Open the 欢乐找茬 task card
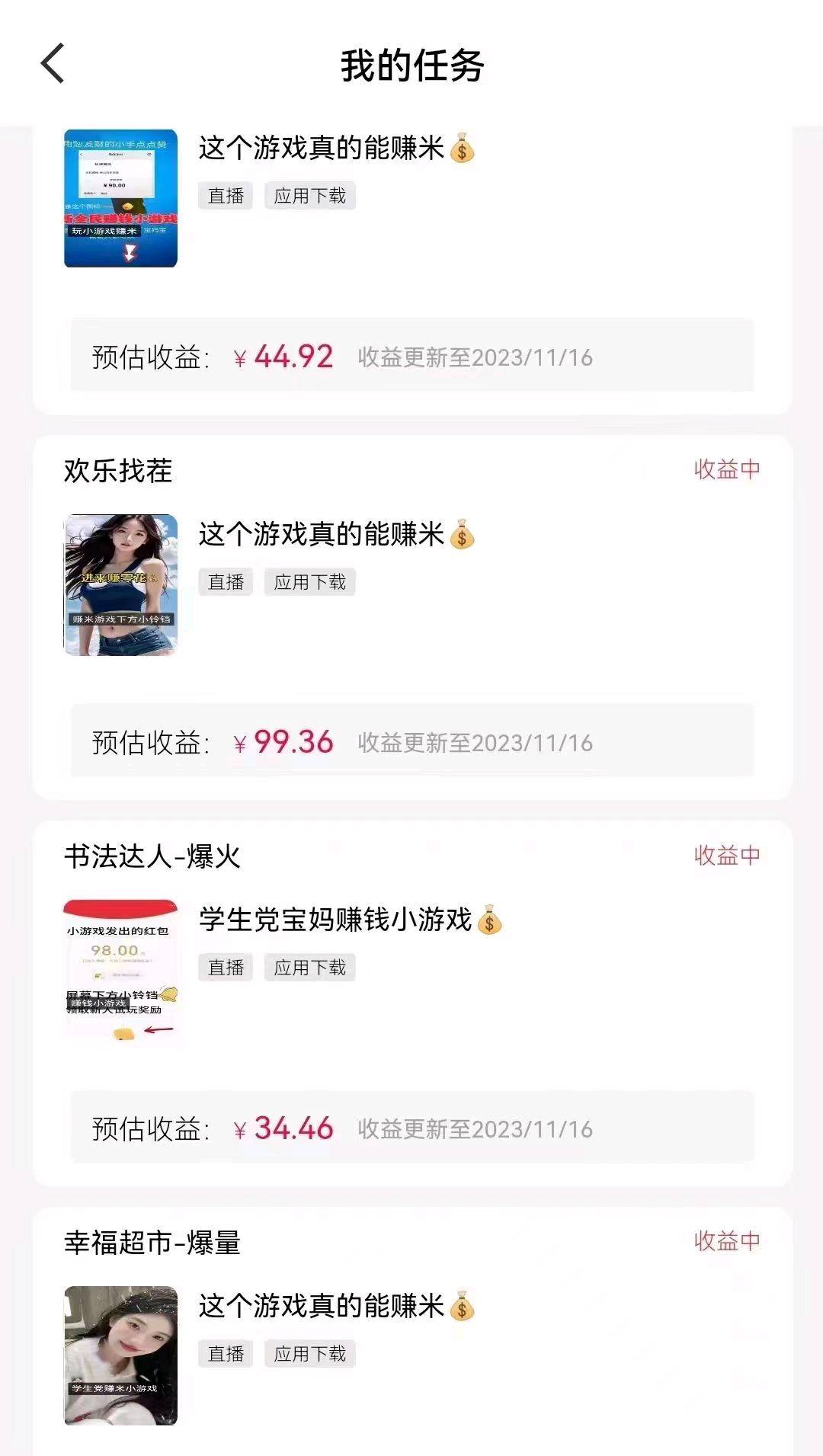The width and height of the screenshot is (823, 1456). click(411, 617)
